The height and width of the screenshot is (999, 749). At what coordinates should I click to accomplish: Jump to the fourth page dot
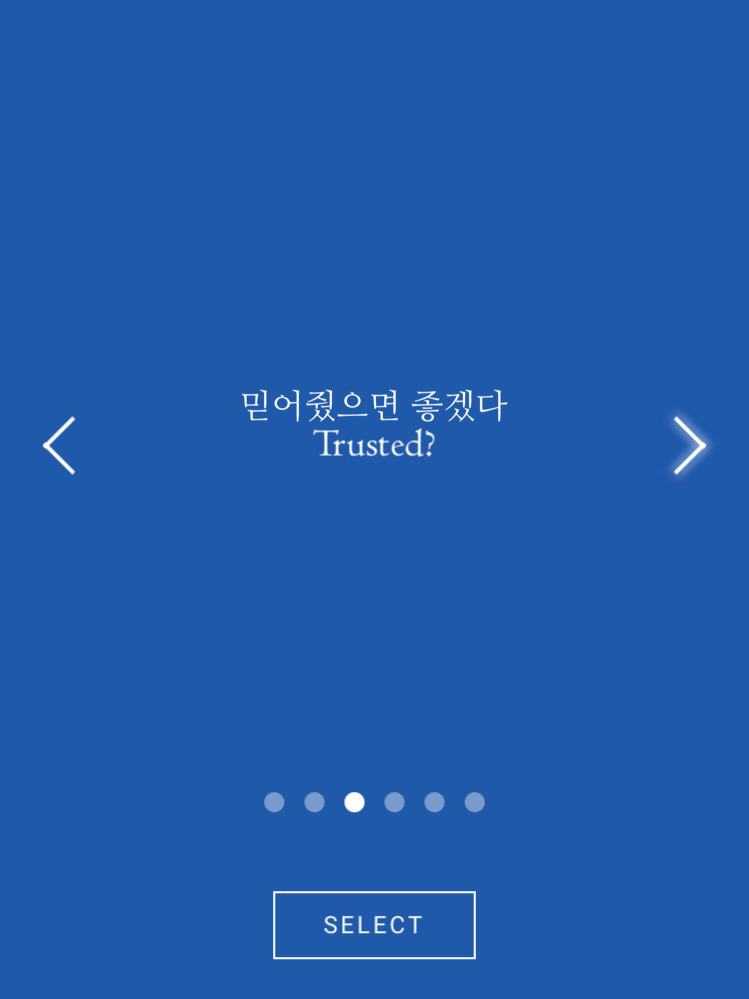[395, 802]
